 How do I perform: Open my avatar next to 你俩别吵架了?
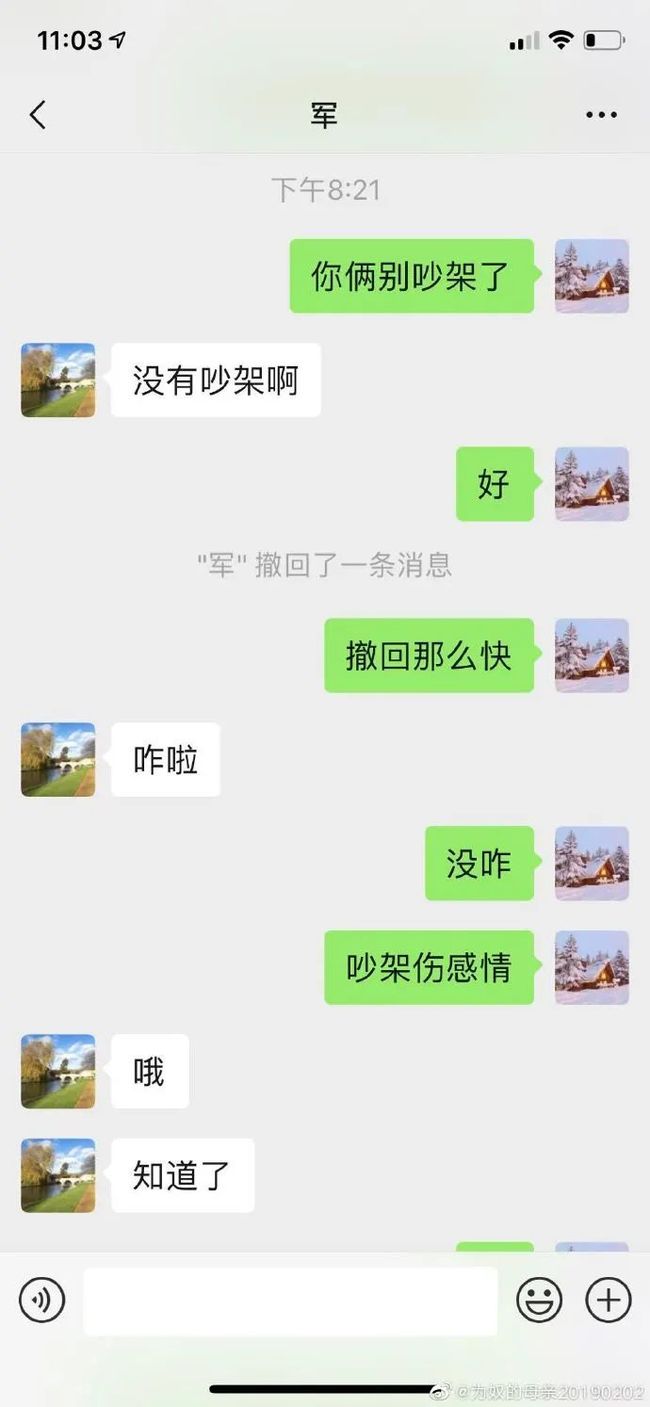pyautogui.click(x=592, y=276)
